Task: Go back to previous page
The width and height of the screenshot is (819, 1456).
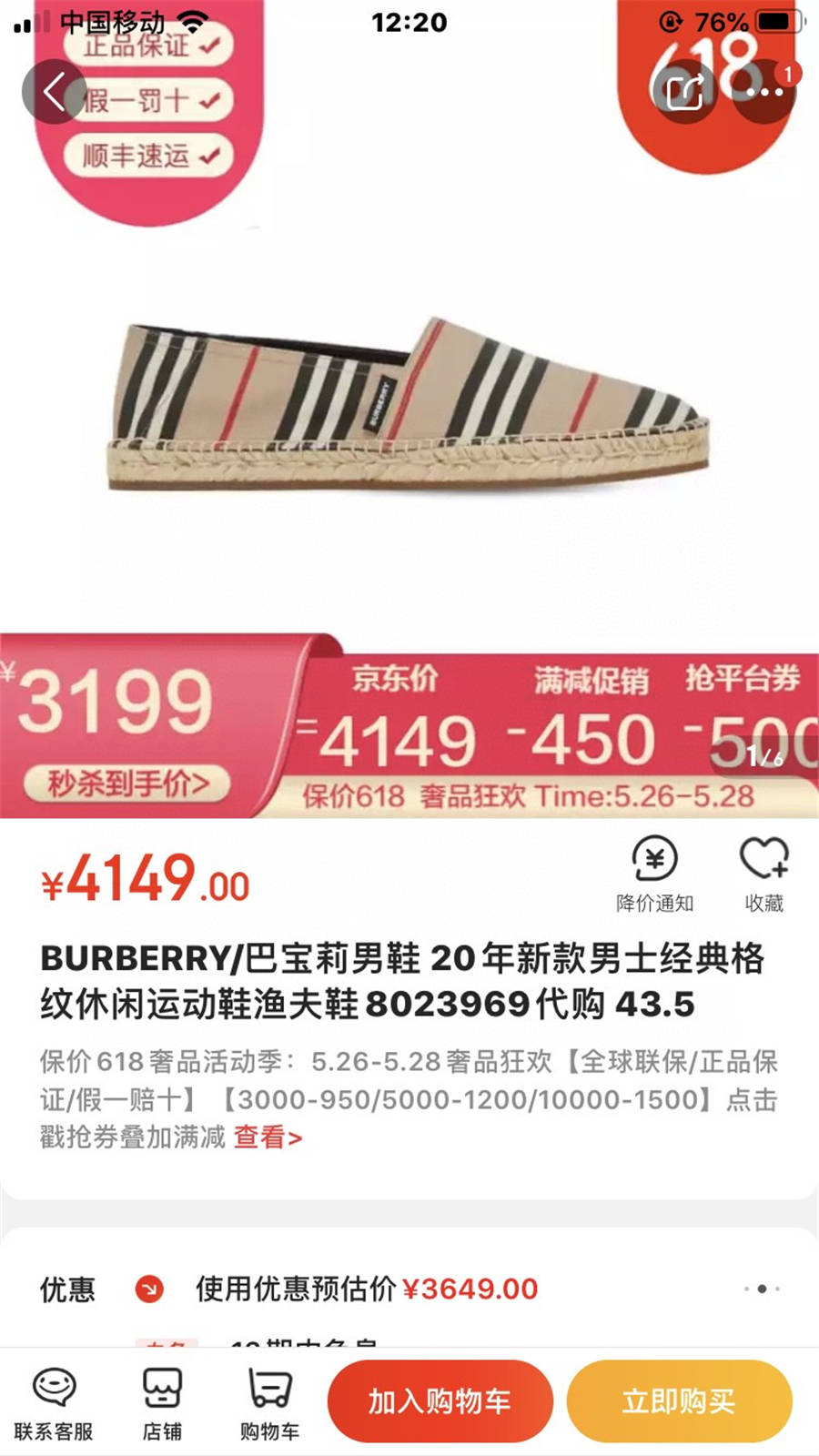Action: tap(54, 91)
